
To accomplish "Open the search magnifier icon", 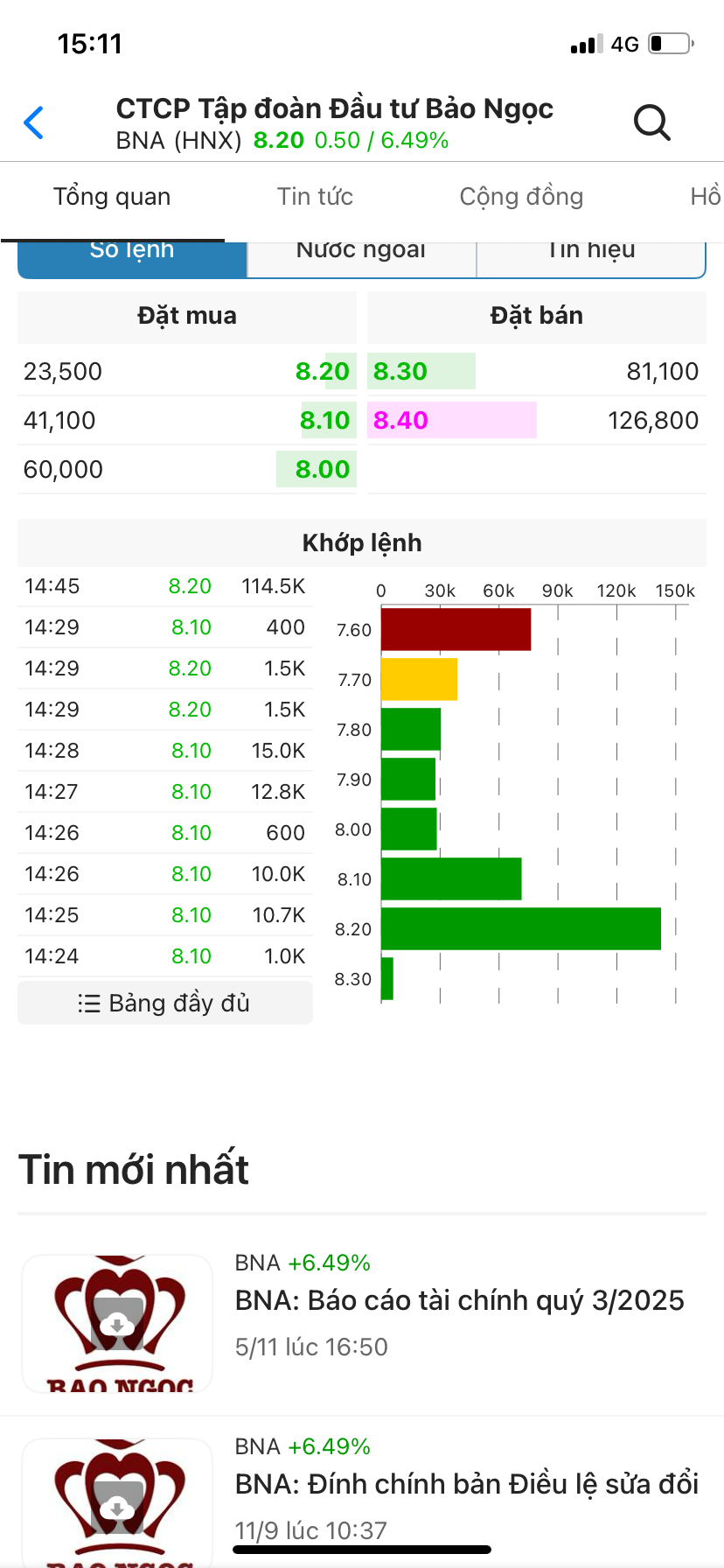I will pos(651,122).
